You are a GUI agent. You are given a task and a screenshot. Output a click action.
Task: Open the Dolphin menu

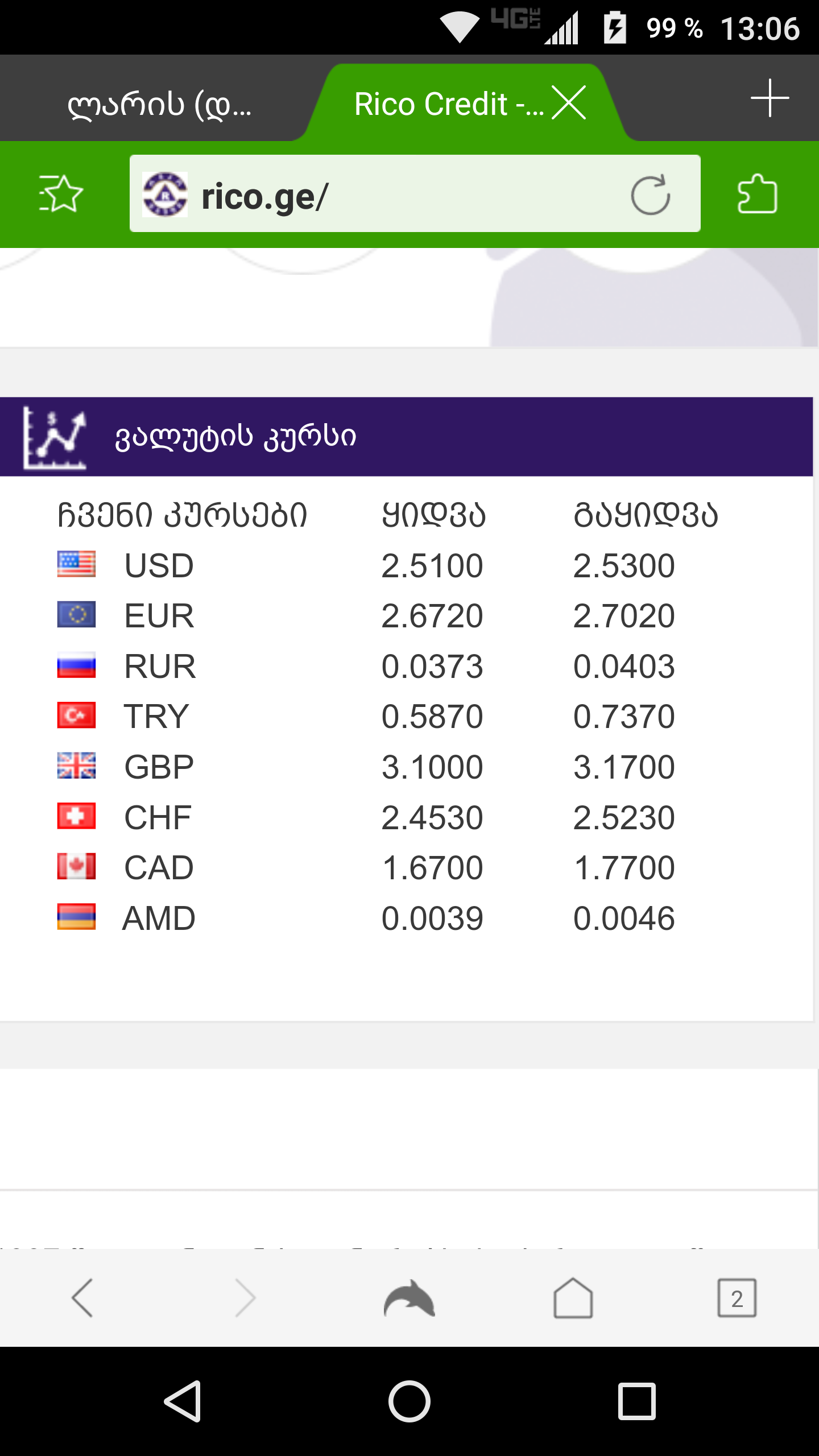(x=409, y=1298)
